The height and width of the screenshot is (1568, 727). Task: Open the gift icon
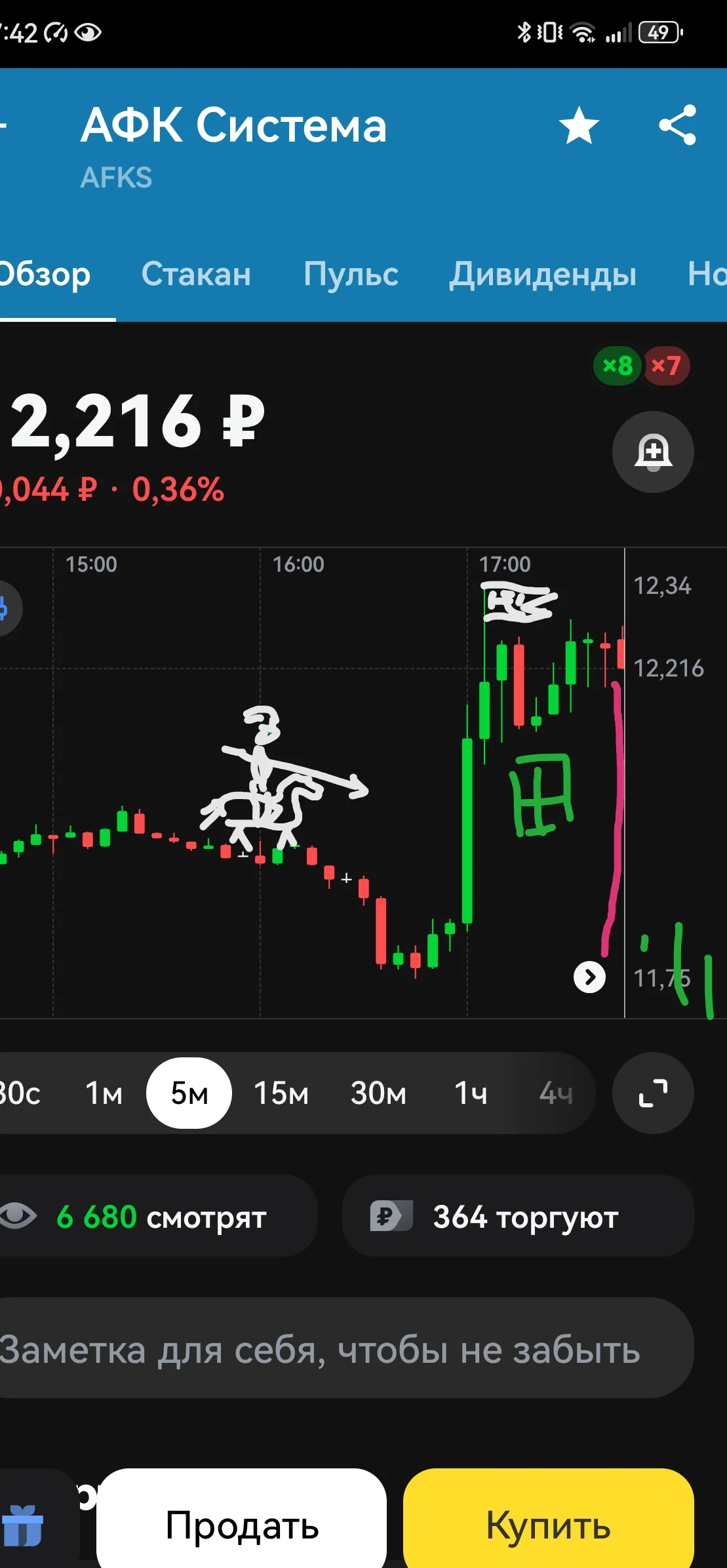[x=22, y=1525]
